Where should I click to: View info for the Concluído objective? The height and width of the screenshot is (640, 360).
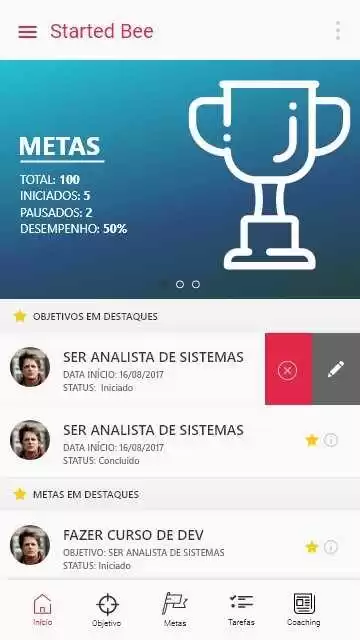point(331,440)
